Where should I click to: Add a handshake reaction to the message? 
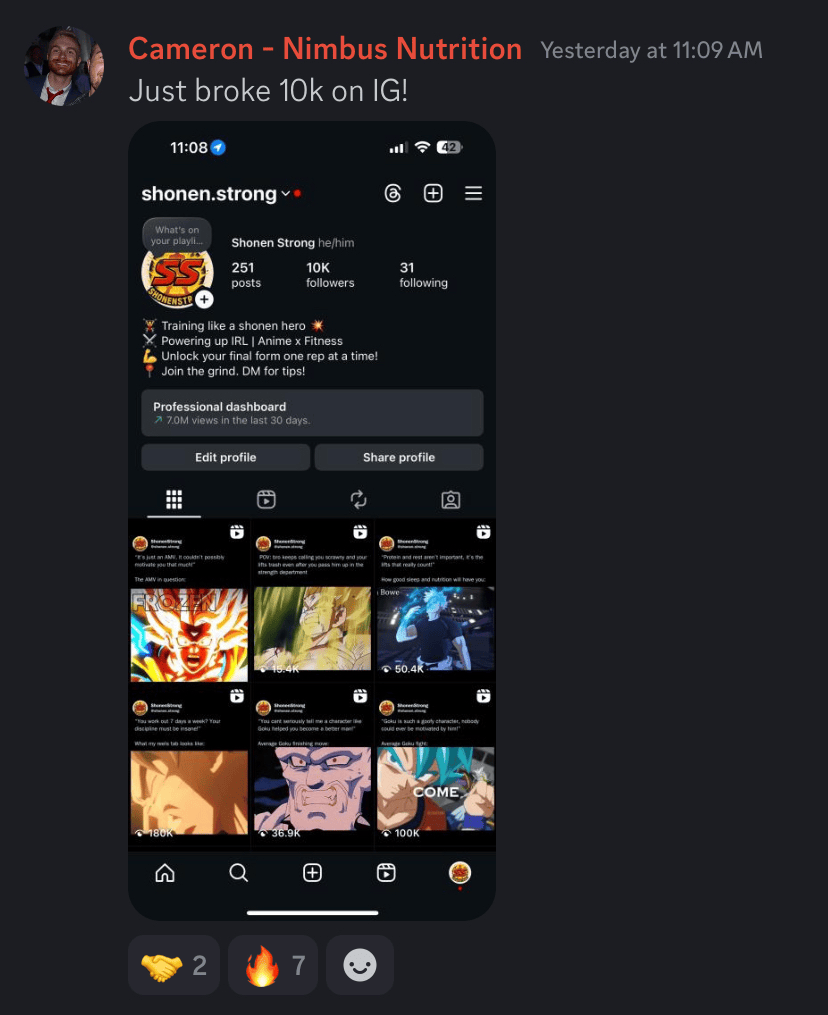click(x=174, y=965)
